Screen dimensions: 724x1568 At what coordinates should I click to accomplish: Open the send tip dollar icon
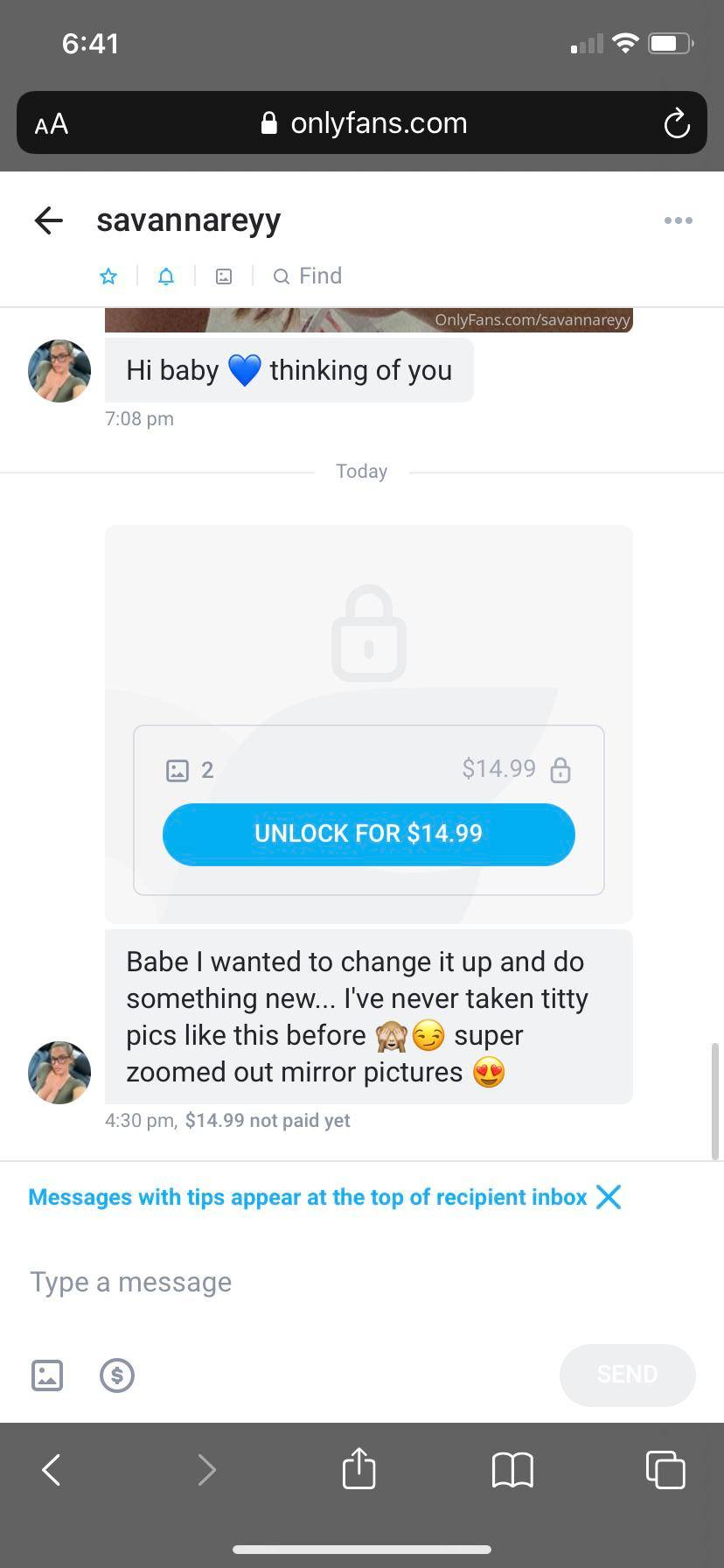click(117, 1375)
